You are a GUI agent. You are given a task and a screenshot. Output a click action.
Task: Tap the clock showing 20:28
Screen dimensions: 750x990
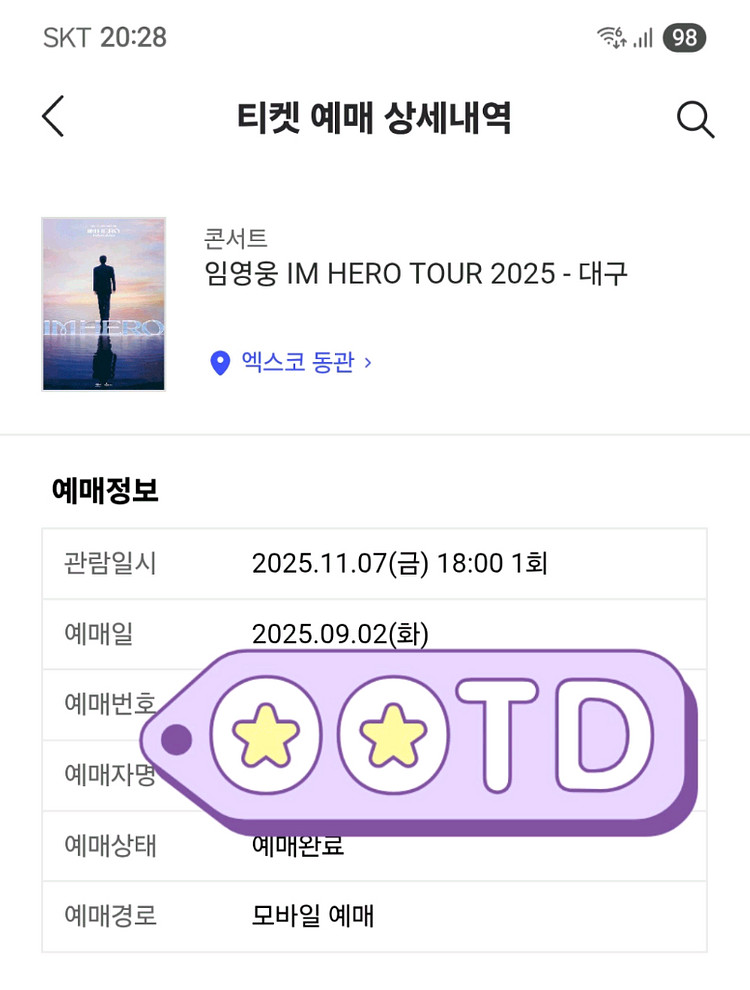130,36
